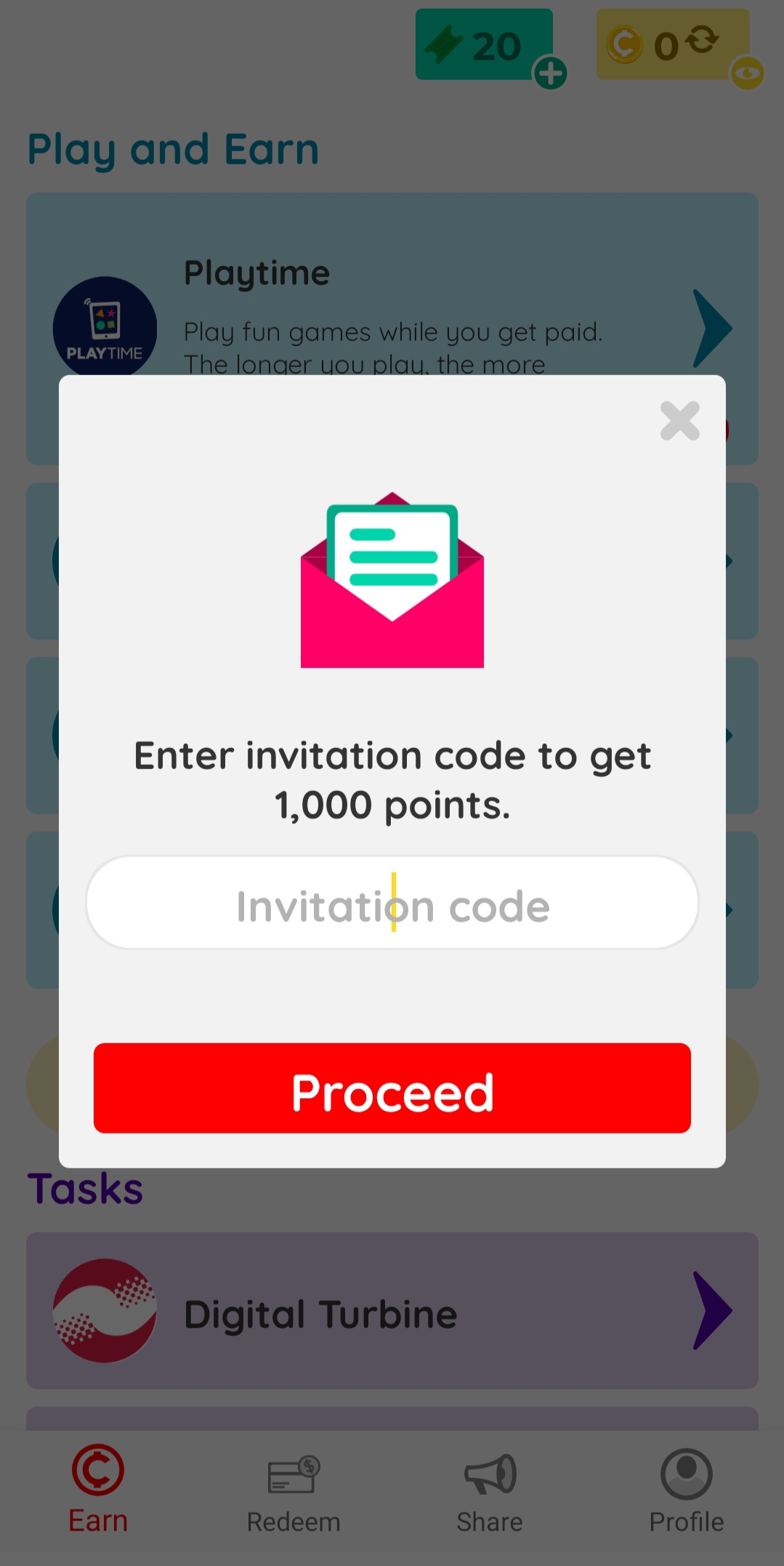The width and height of the screenshot is (784, 1566).
Task: Close the invitation code dialog
Action: (x=679, y=421)
